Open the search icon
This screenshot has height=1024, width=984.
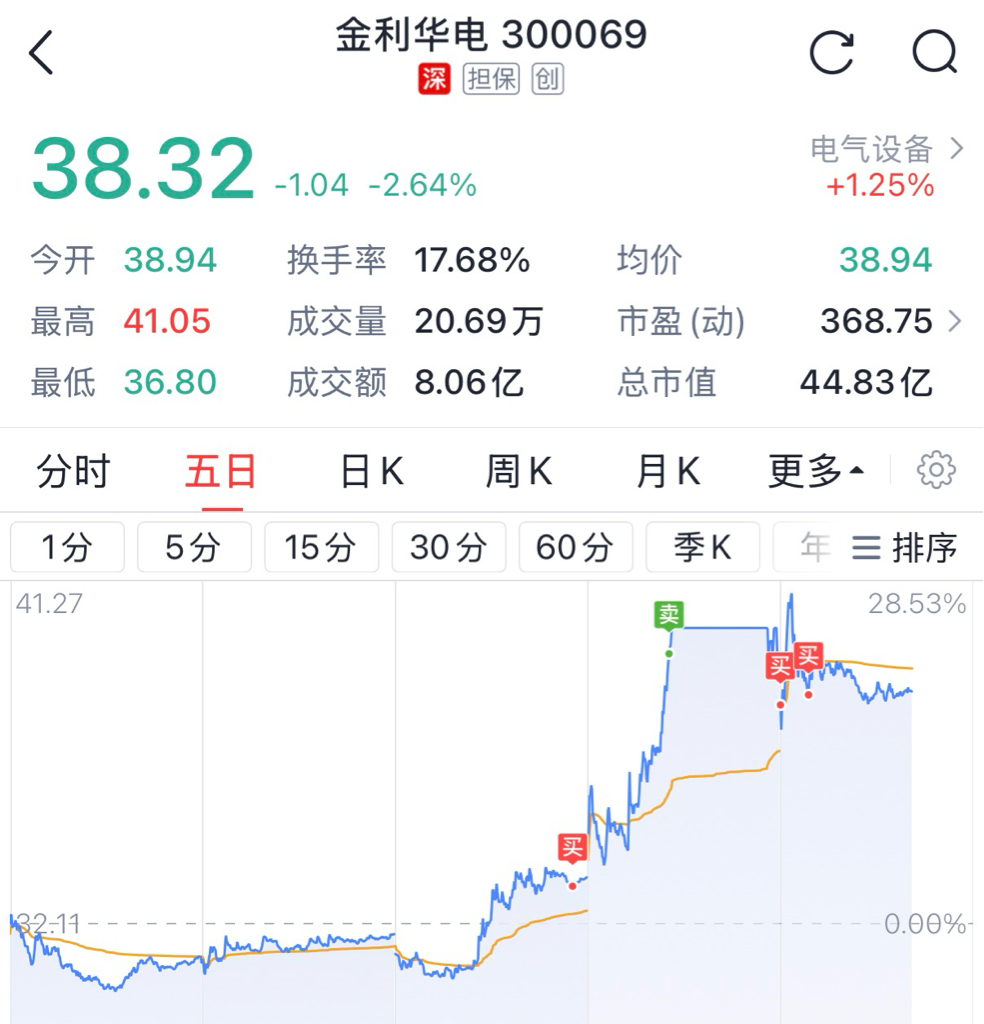(x=934, y=52)
